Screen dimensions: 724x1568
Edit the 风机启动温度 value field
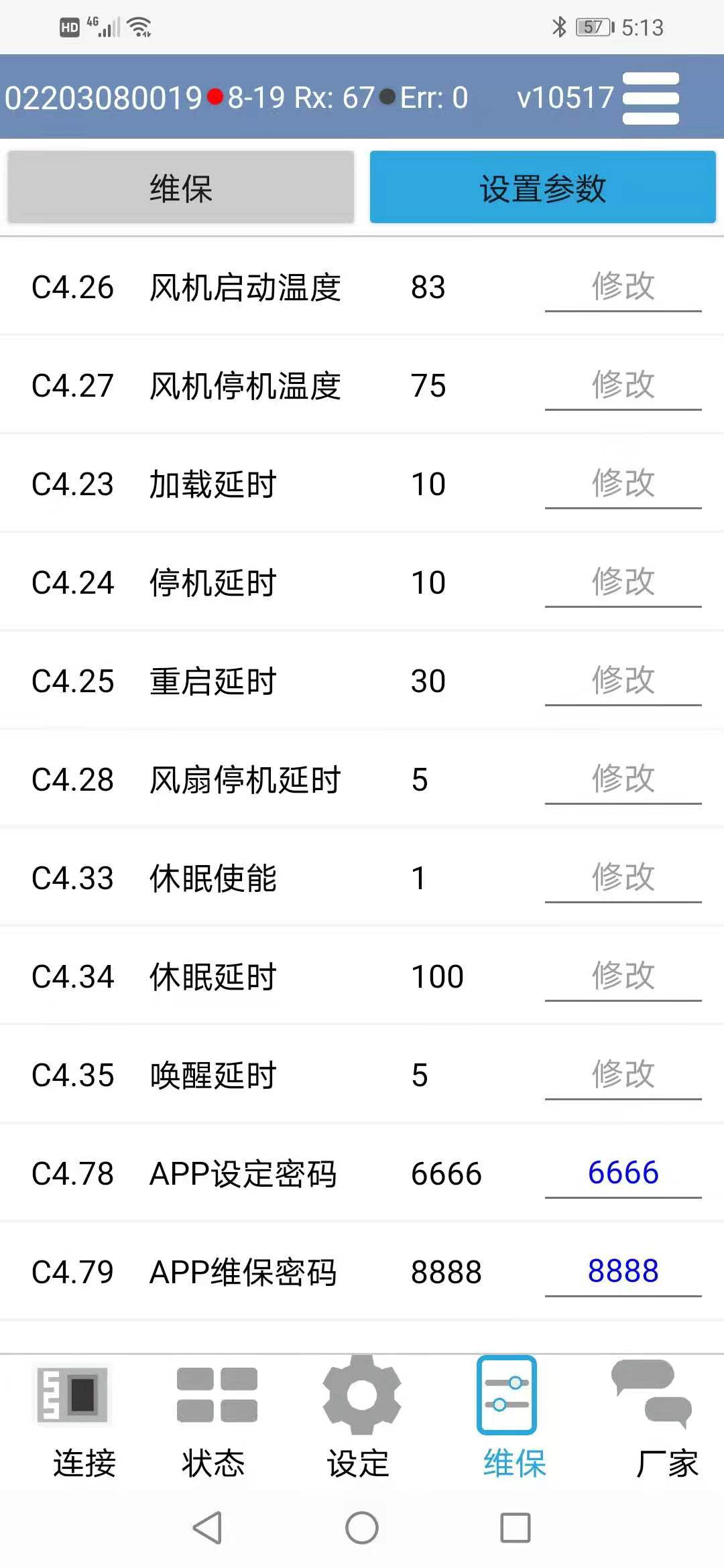[623, 287]
